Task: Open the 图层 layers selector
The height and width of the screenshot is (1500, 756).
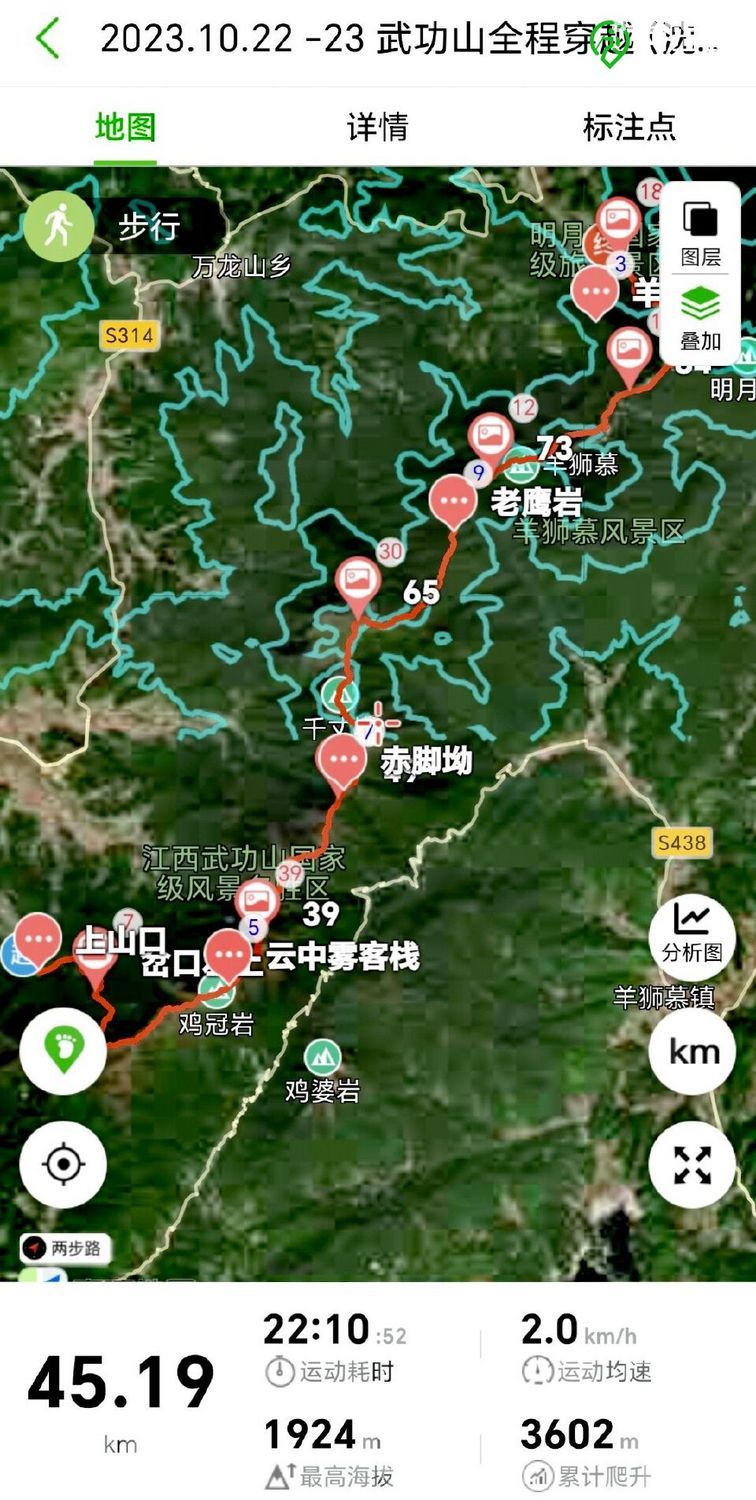Action: pos(700,233)
